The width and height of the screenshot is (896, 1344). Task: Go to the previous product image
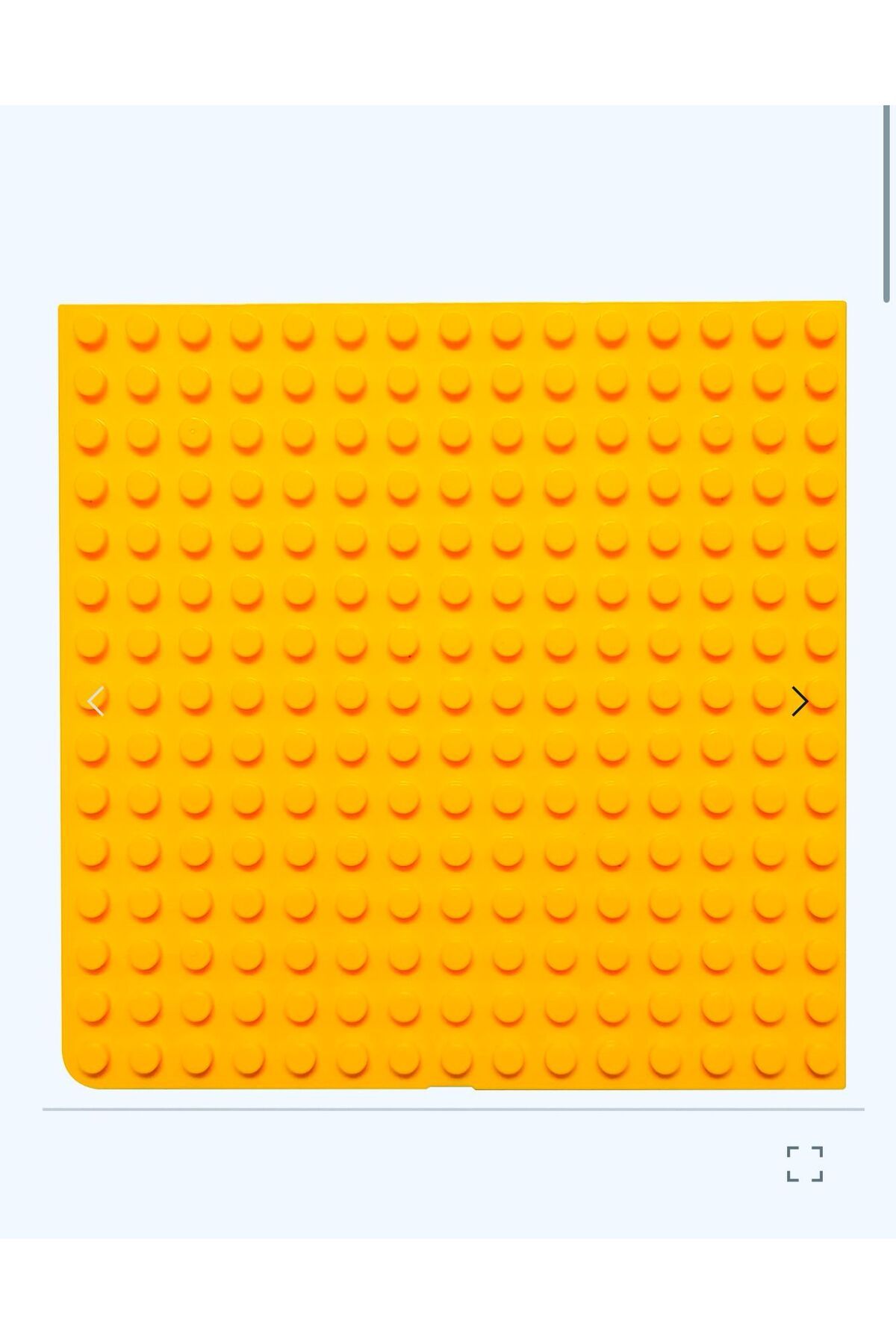(96, 702)
